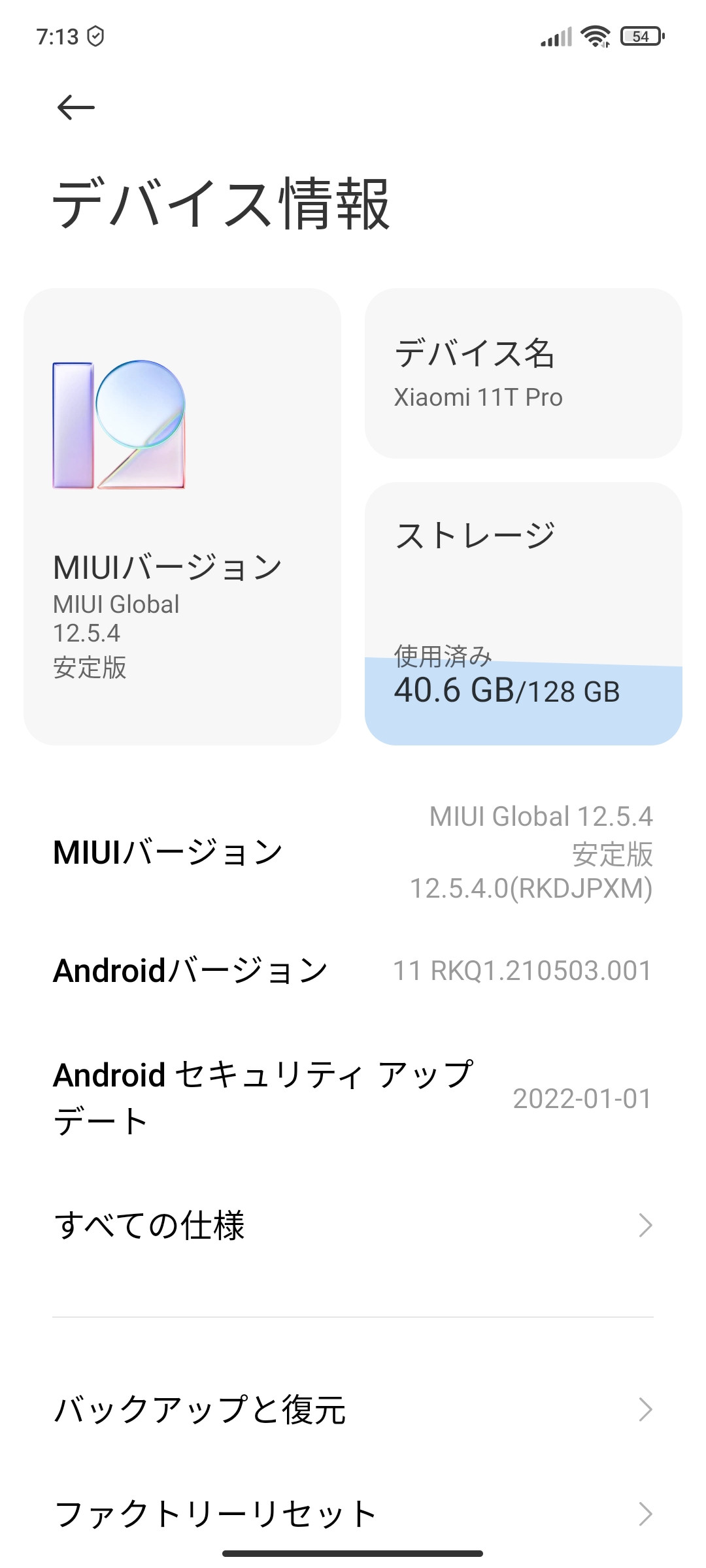Open すべての仕様
Screen dimensions: 706x1568
tap(353, 1225)
